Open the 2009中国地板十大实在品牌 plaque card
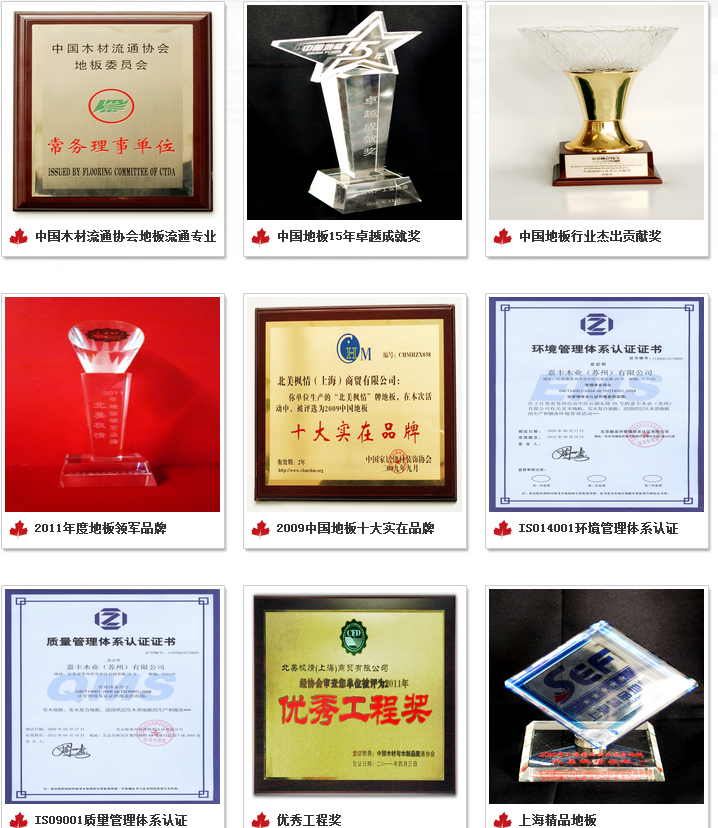 354,404
